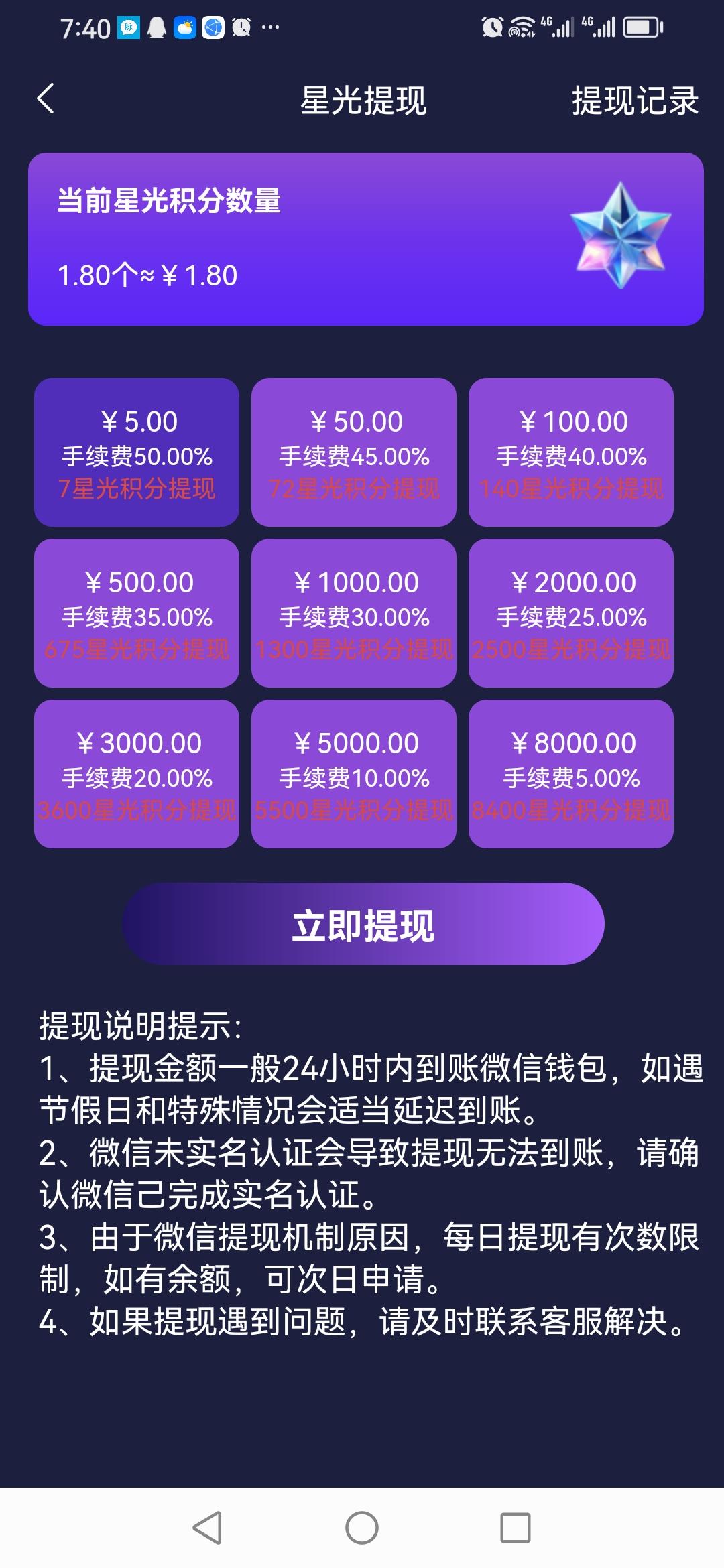Choose the ¥100.00 withdrawal amount
Image resolution: width=724 pixels, height=1568 pixels.
pyautogui.click(x=571, y=452)
